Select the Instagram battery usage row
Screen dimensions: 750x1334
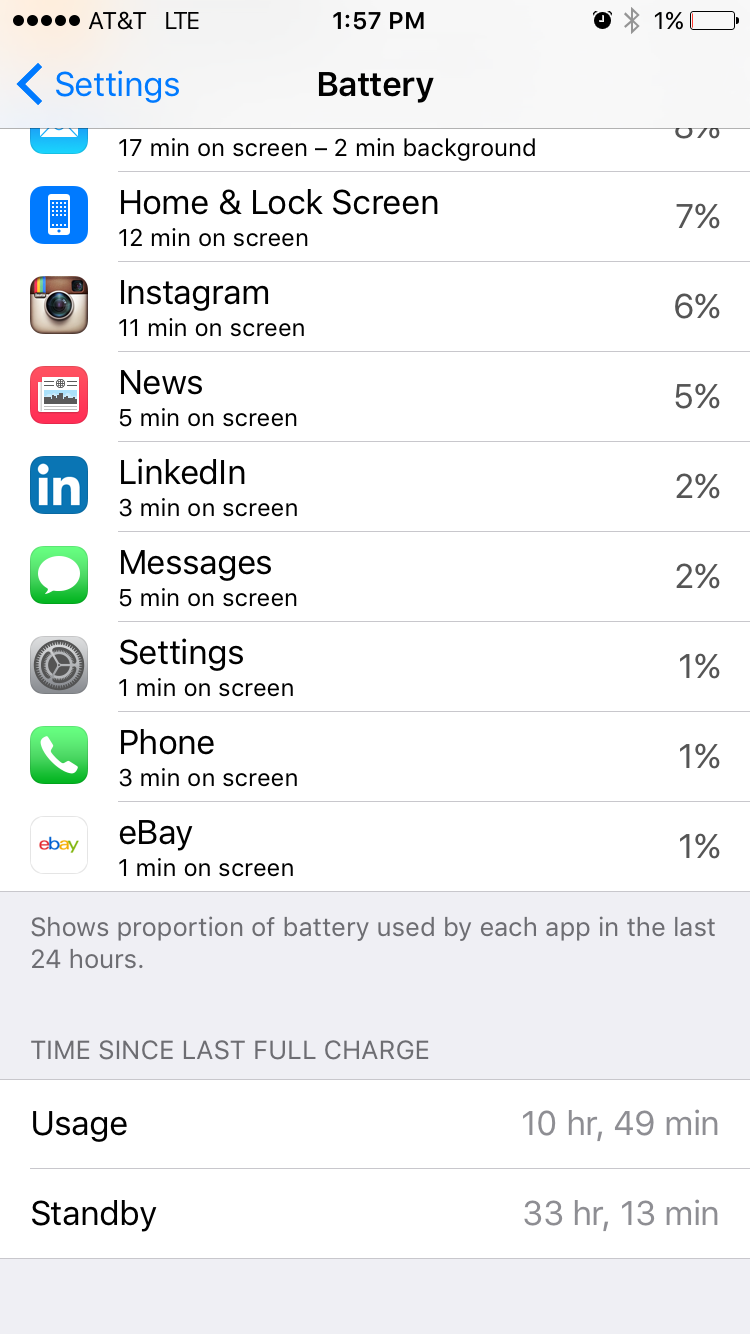(x=375, y=307)
